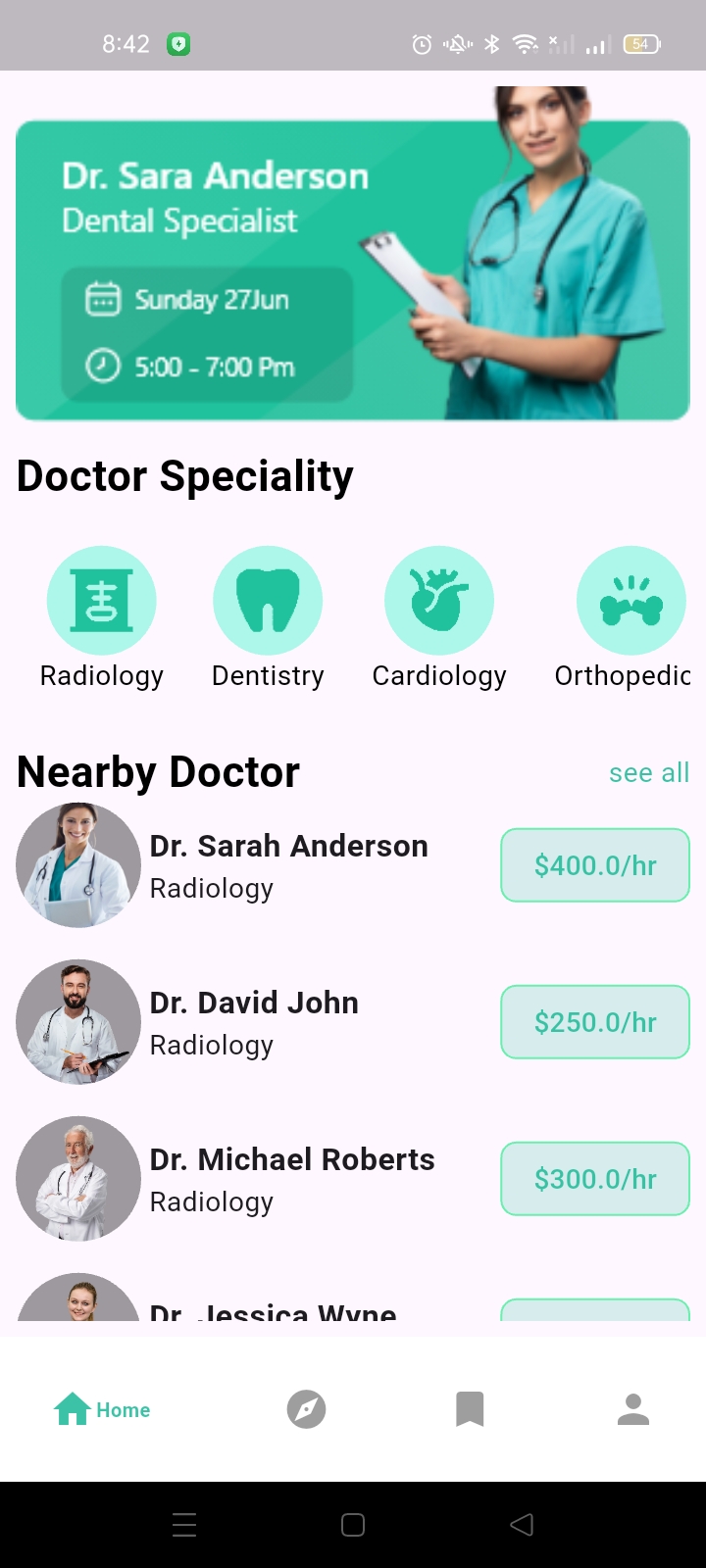Open the explore compass tab

coord(306,1409)
